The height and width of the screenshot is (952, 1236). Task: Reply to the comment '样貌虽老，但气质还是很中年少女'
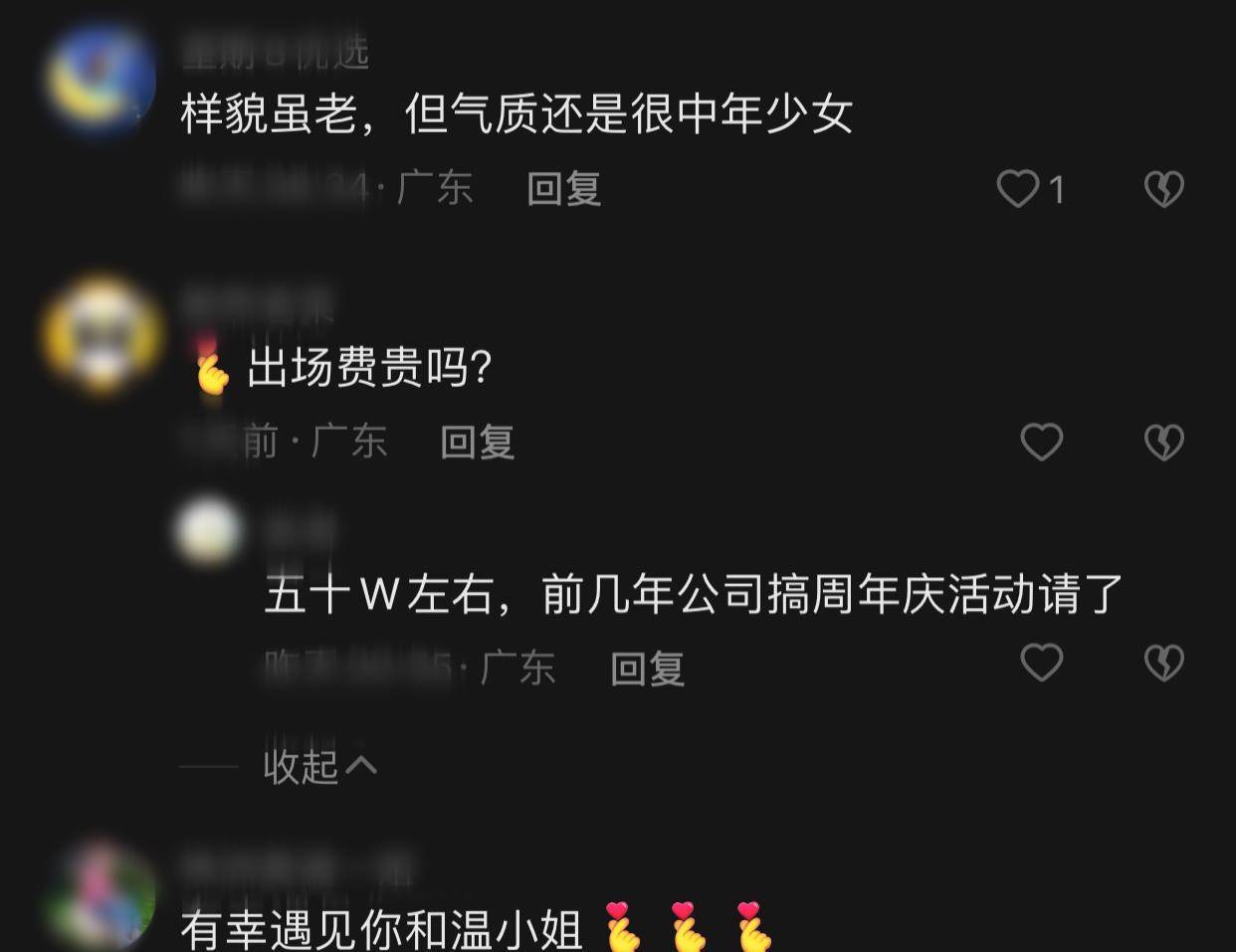click(563, 188)
